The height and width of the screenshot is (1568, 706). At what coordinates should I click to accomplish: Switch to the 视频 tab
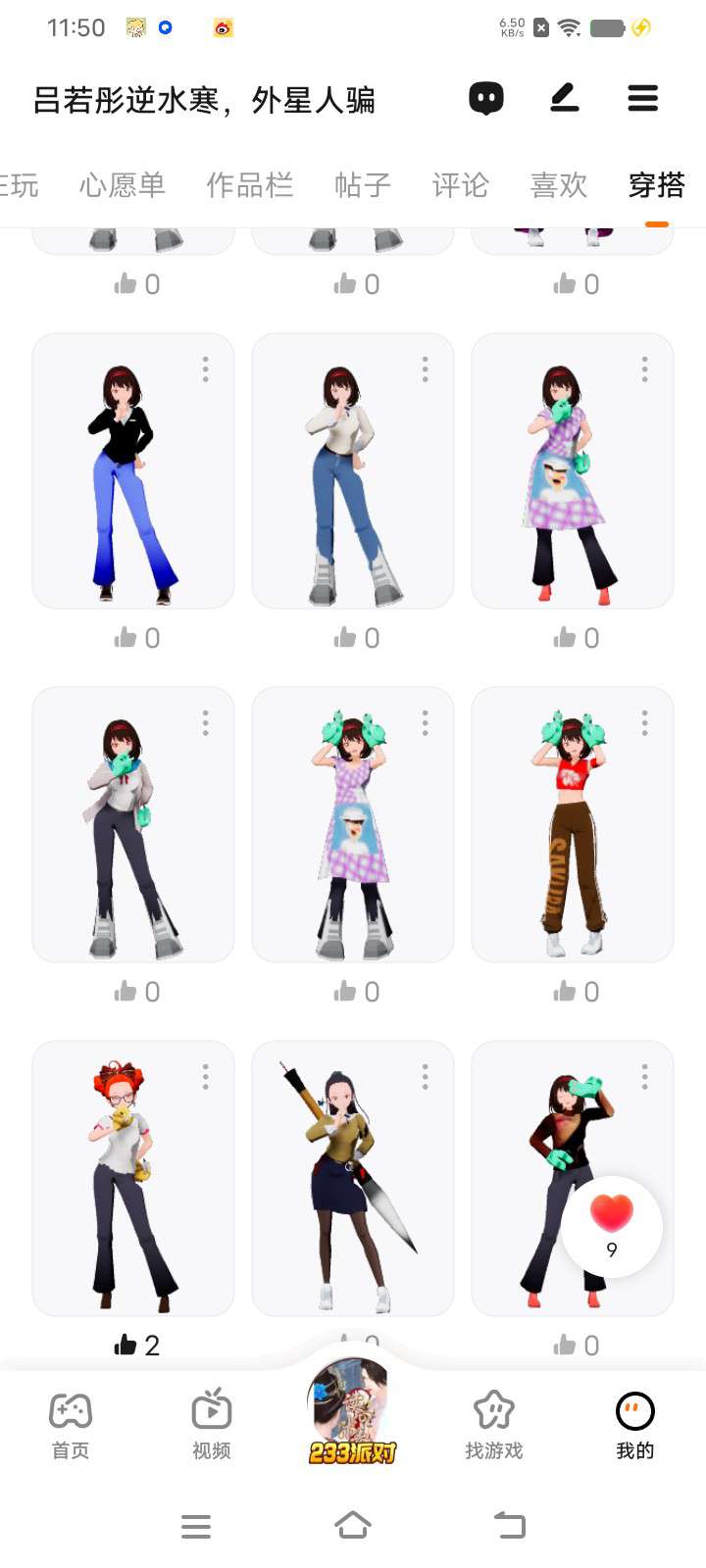(x=212, y=1423)
